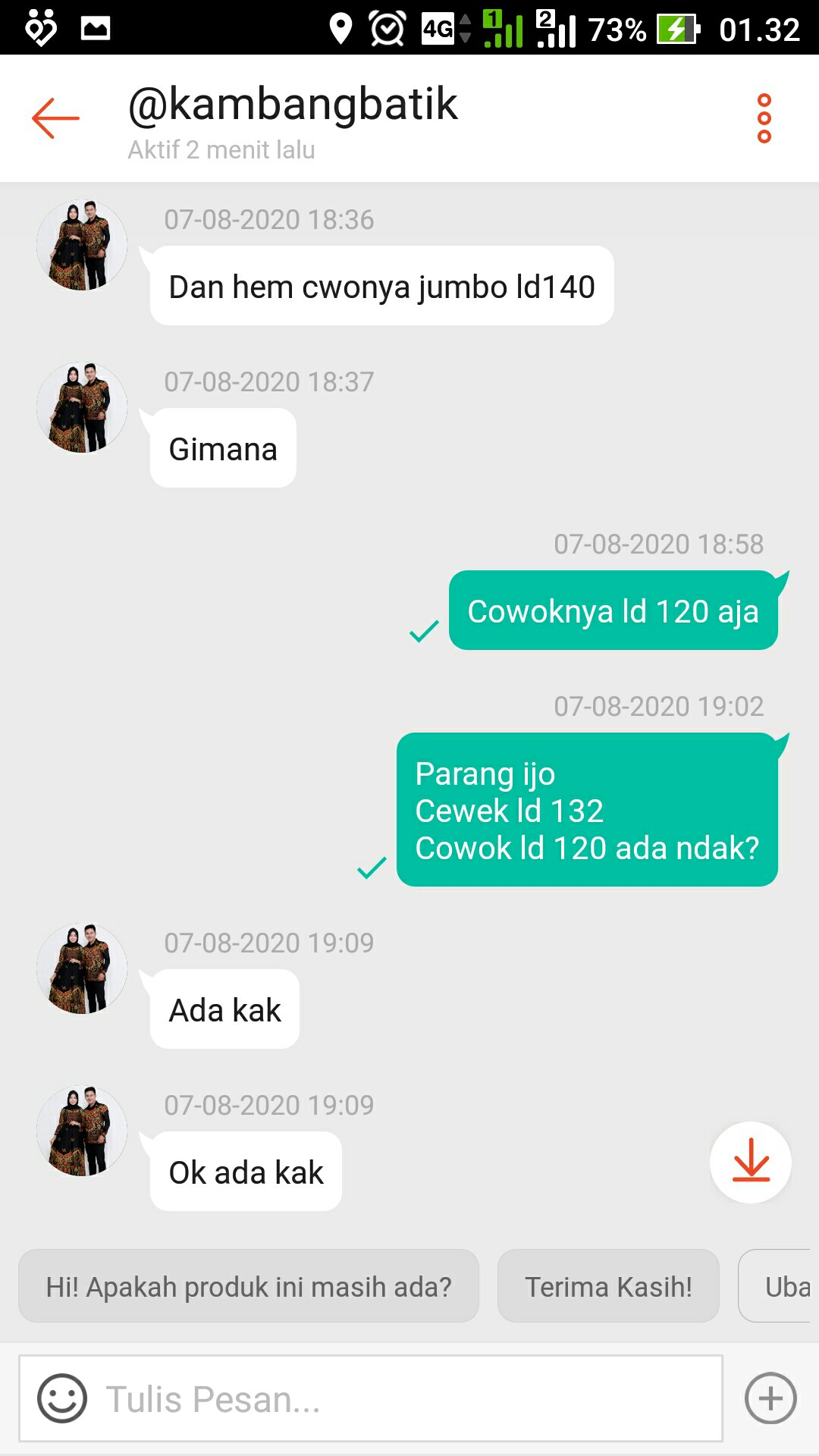The image size is (819, 1456).
Task: Send the 'Terima Kasih!' quick reply
Action: (607, 1286)
